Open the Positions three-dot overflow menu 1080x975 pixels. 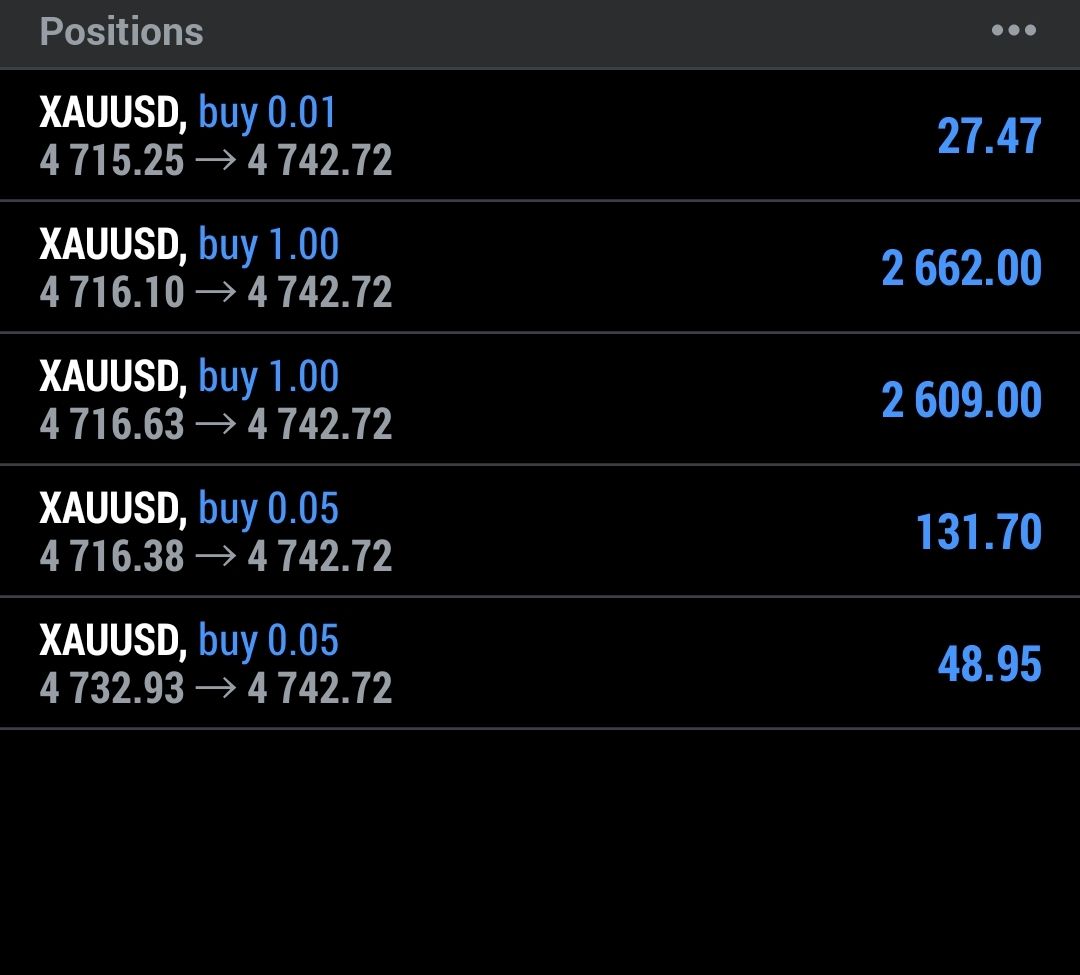coord(1013,31)
